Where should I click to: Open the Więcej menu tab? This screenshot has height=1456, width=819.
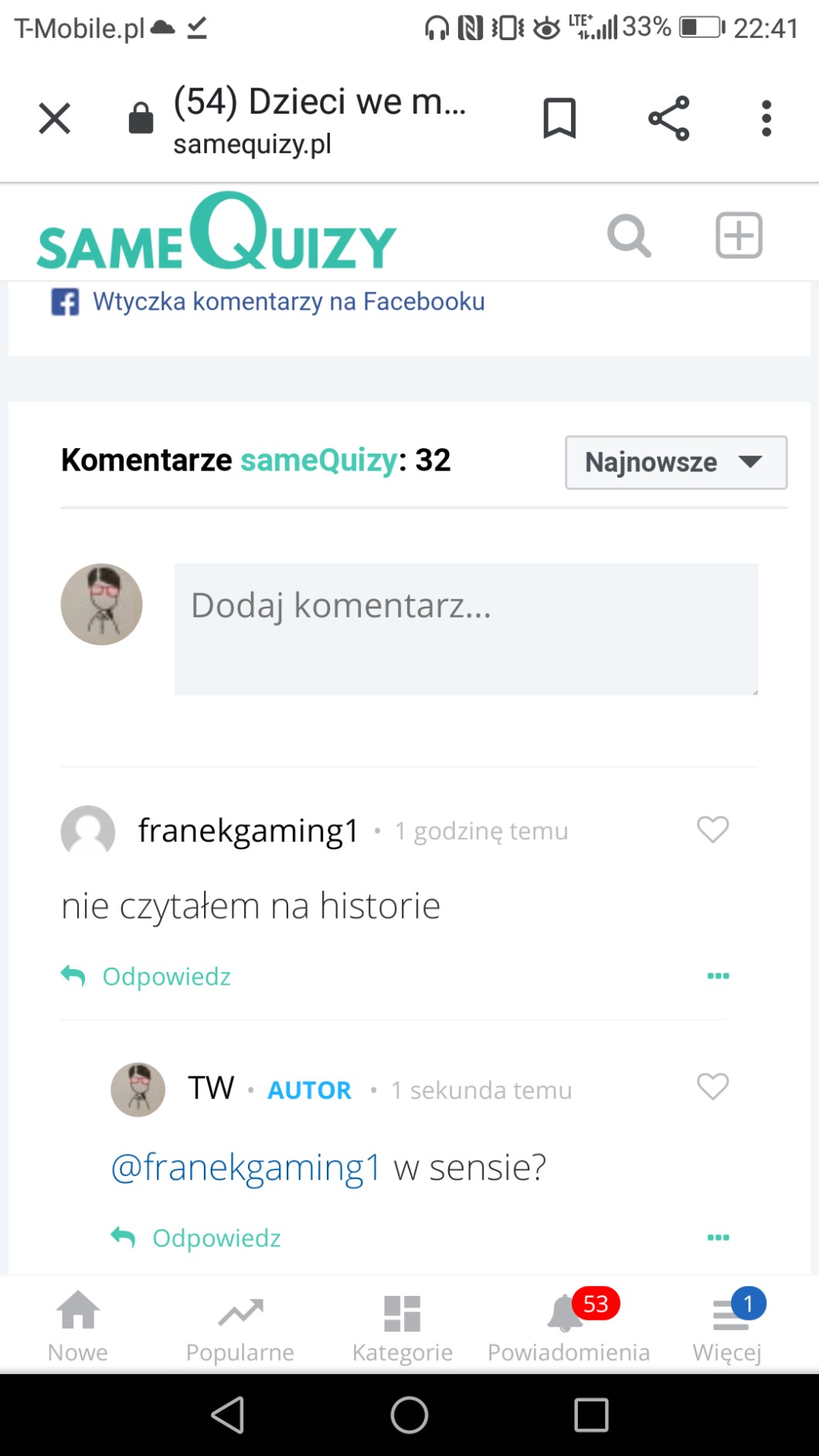(728, 1327)
